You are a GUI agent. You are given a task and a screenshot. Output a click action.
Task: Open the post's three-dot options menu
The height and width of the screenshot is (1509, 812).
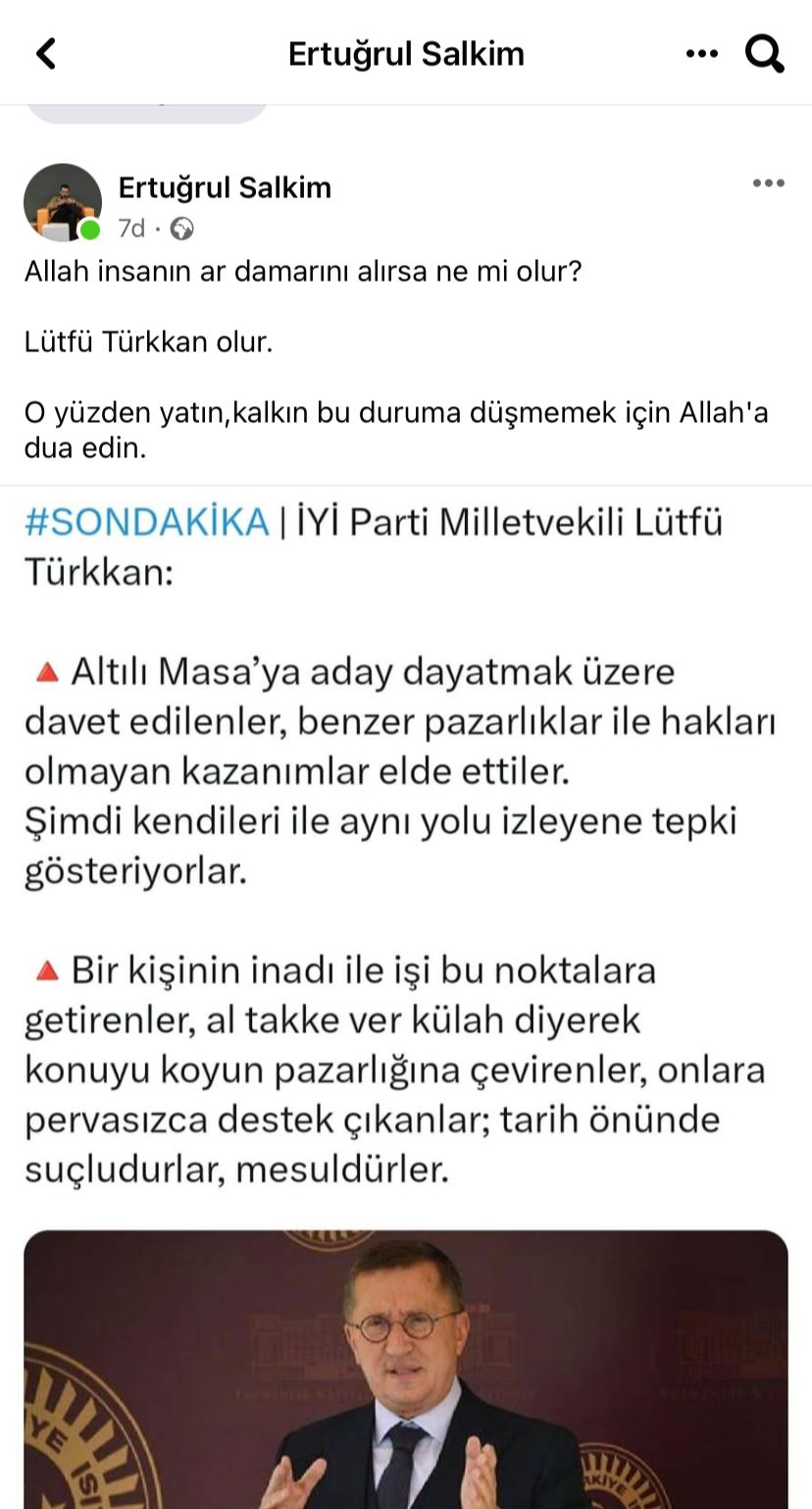coord(768,183)
